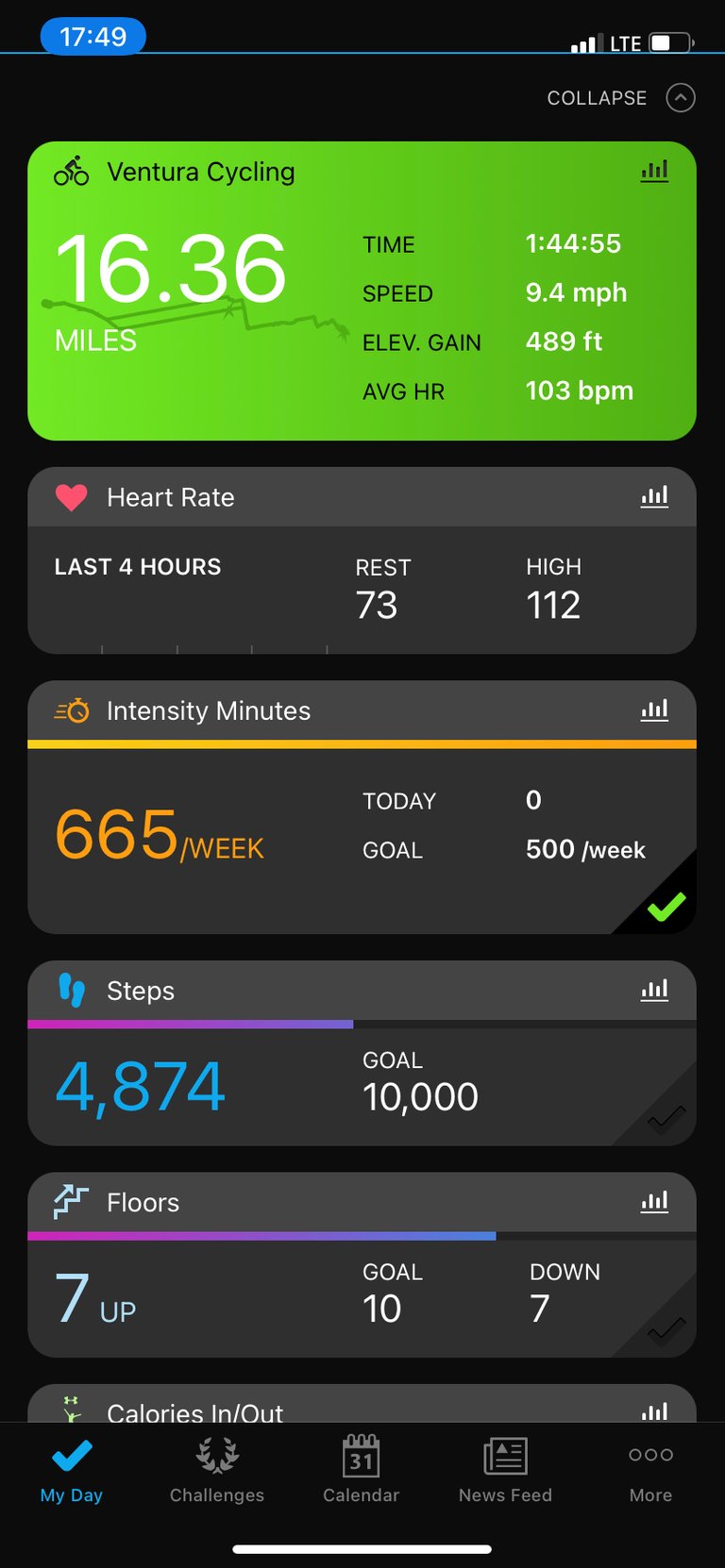Viewport: 725px width, 1568px height.
Task: Open the Floors card
Action: click(x=362, y=1265)
